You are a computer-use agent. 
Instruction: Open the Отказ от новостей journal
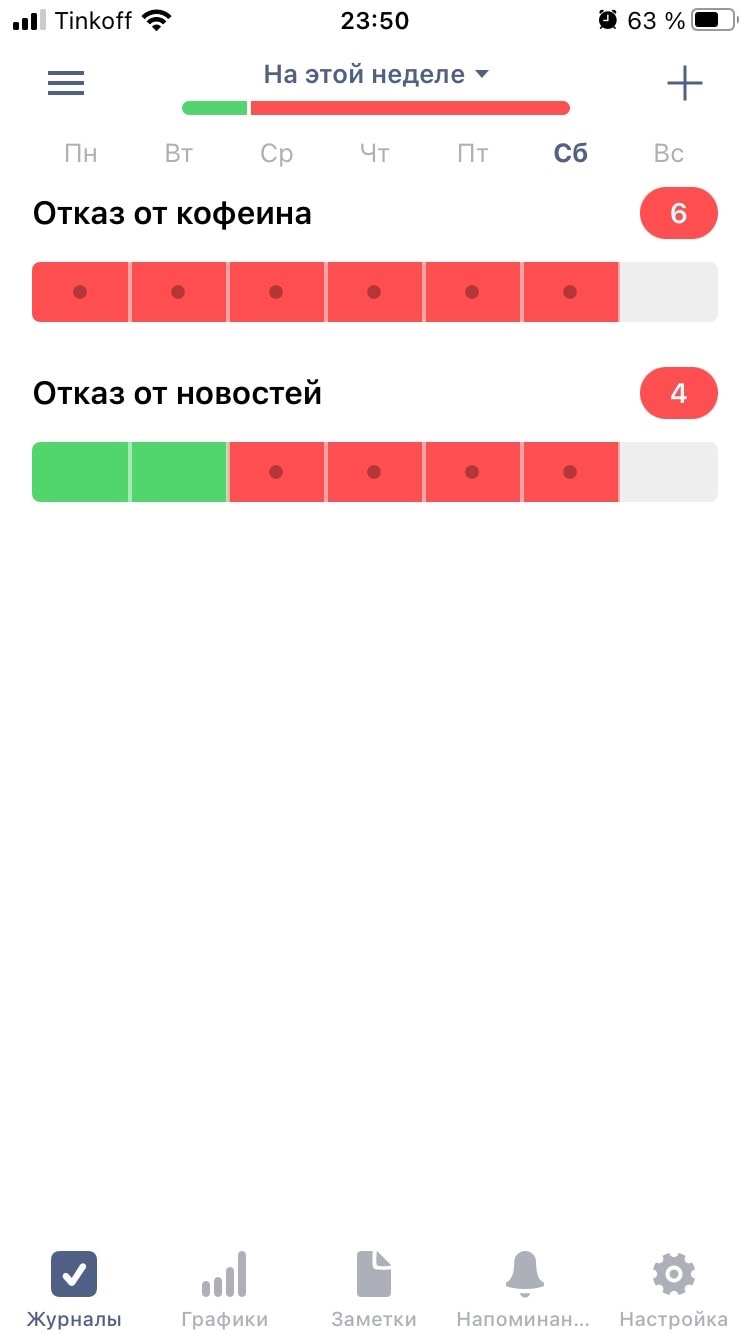point(177,393)
